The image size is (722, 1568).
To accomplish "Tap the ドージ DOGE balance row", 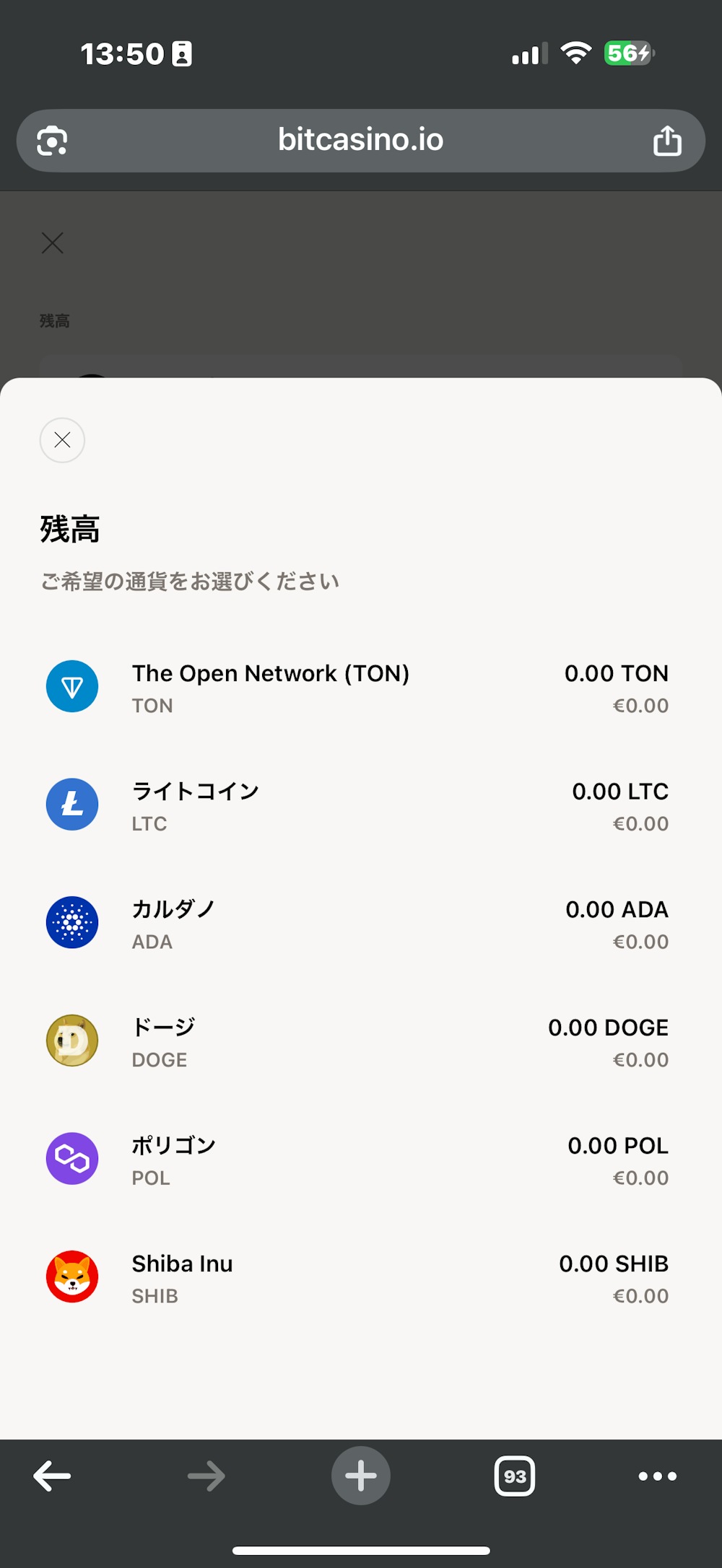I will tap(361, 1041).
